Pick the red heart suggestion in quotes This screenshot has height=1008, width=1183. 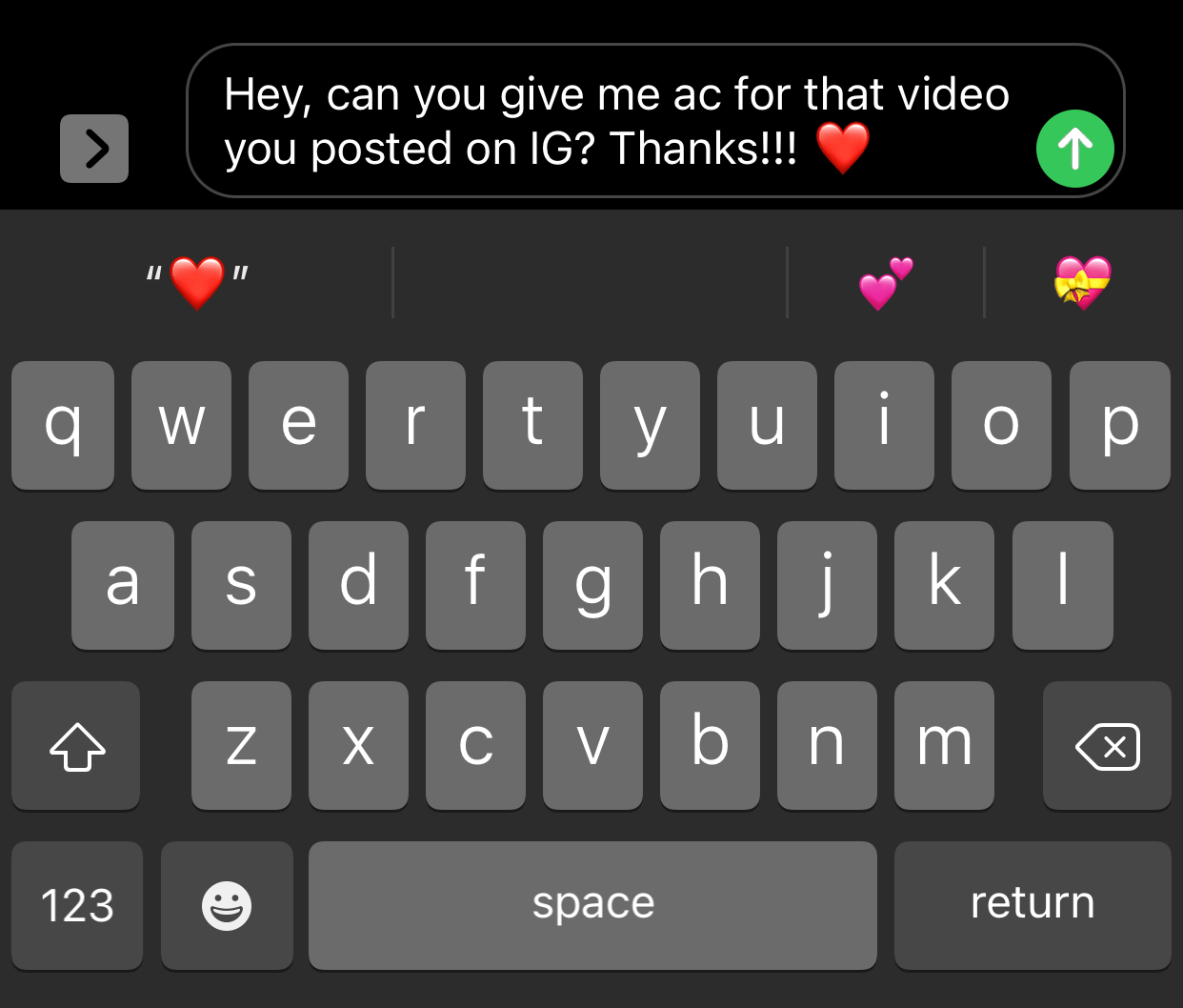tap(197, 282)
